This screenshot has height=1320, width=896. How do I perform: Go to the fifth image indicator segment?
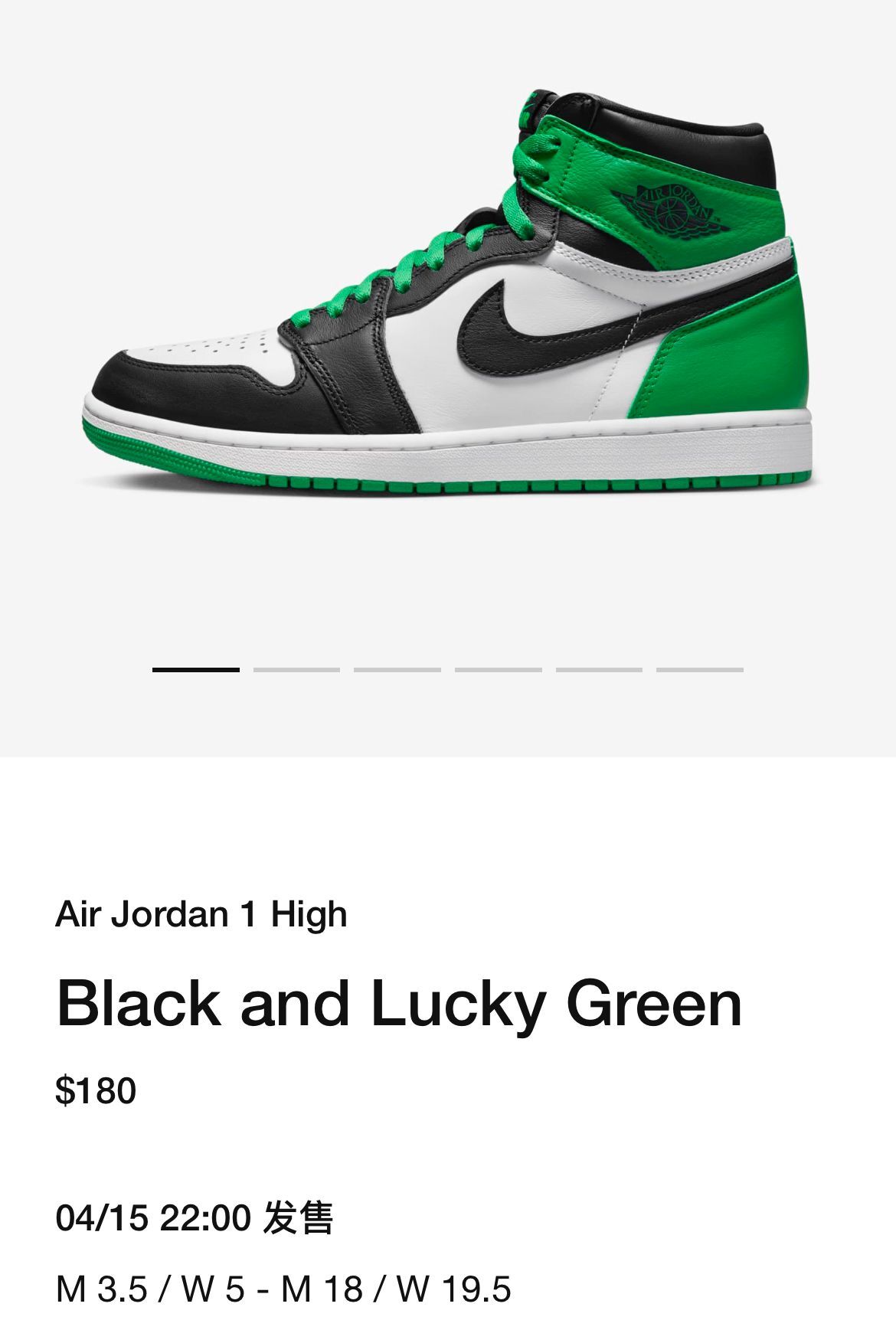(x=599, y=670)
